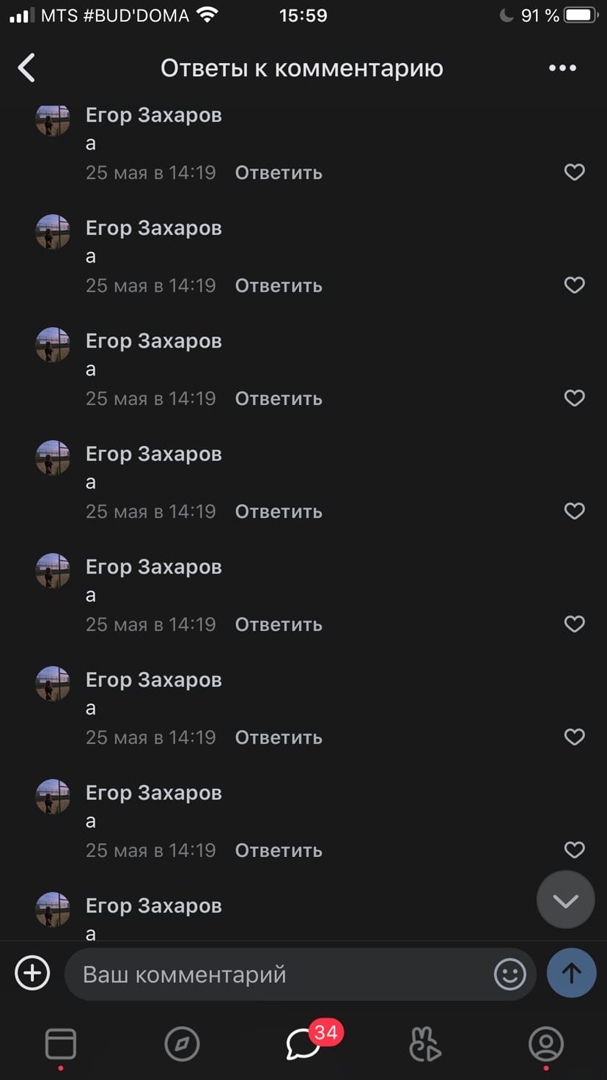This screenshot has width=607, height=1080.
Task: Open the three-dot overflow menu
Action: pyautogui.click(x=563, y=68)
